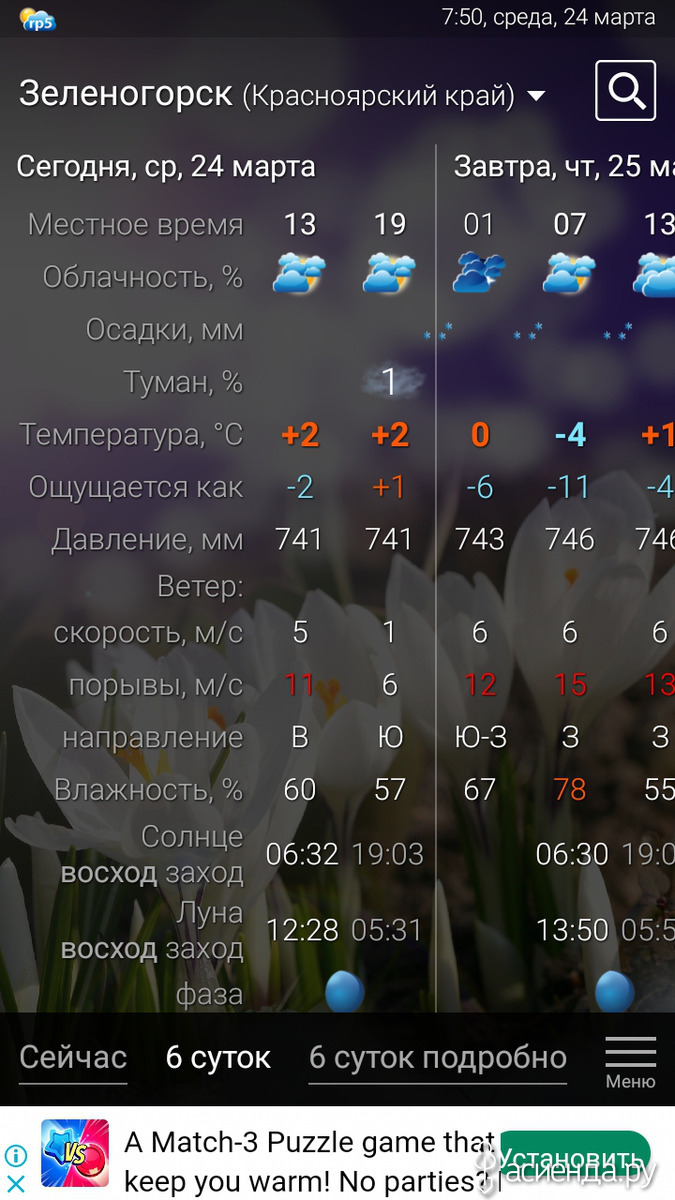Switch to the Сейчас tab

tap(73, 1058)
